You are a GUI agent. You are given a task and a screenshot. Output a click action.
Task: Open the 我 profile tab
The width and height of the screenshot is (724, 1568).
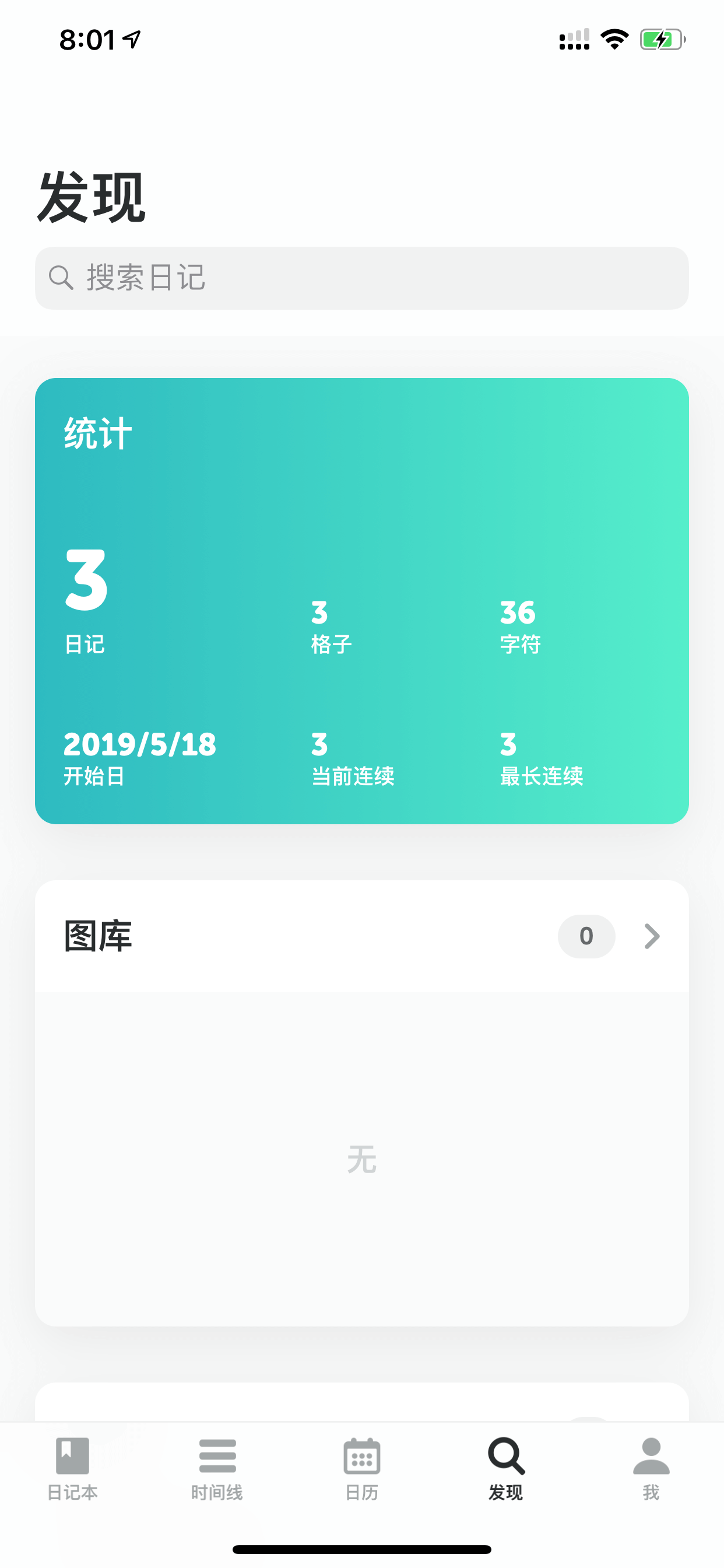(x=651, y=1469)
